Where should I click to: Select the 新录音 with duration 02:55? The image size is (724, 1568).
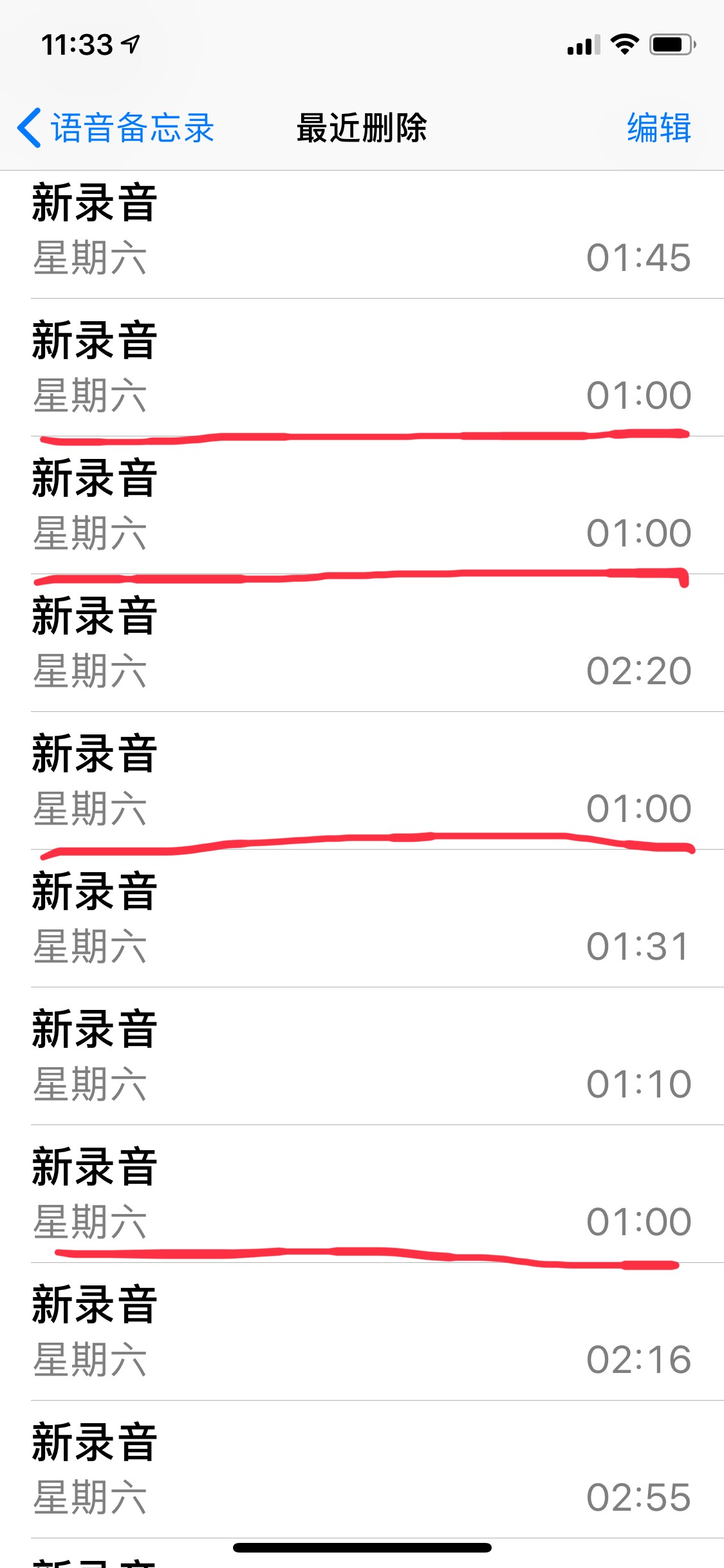pyautogui.click(x=360, y=1470)
